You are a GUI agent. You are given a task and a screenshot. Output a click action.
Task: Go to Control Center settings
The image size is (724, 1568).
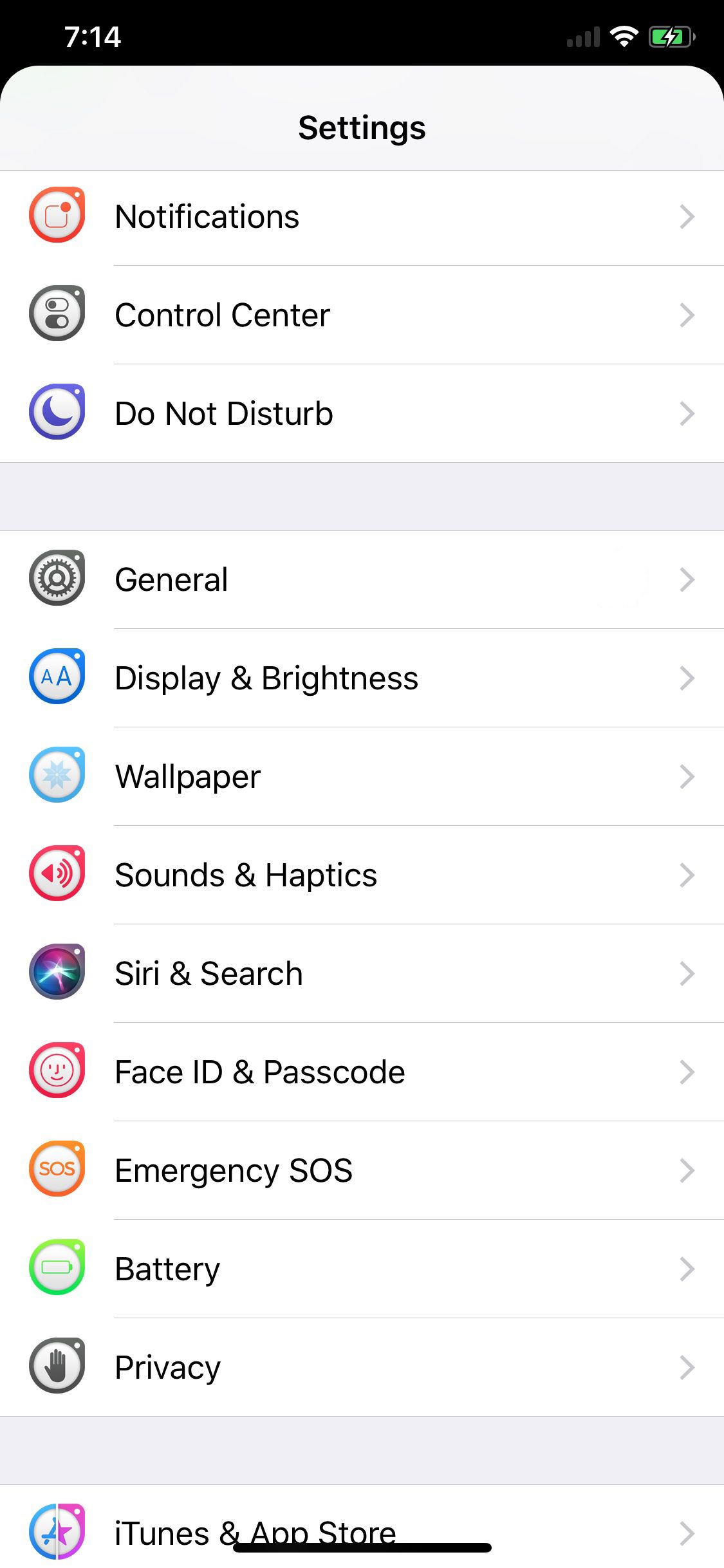coord(362,315)
